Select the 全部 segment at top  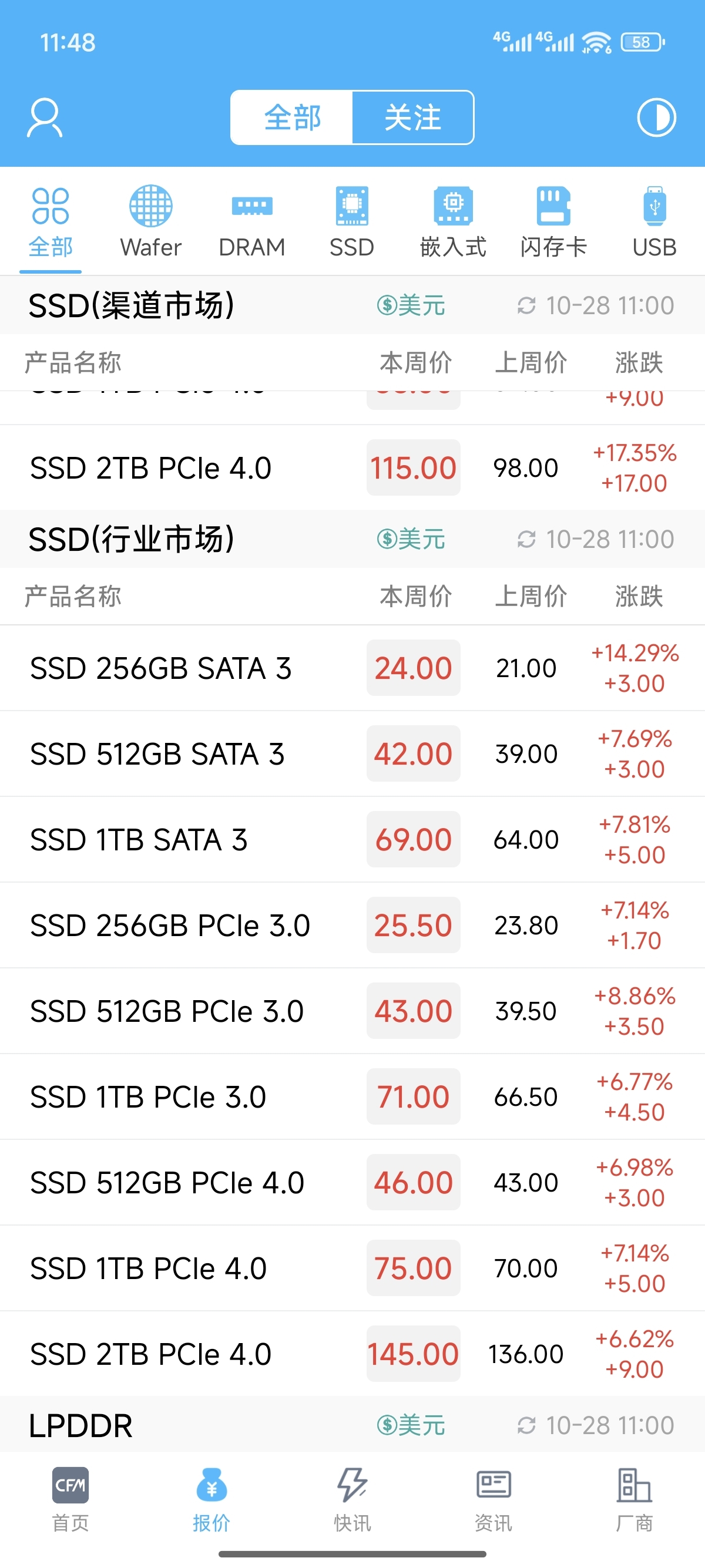[292, 117]
